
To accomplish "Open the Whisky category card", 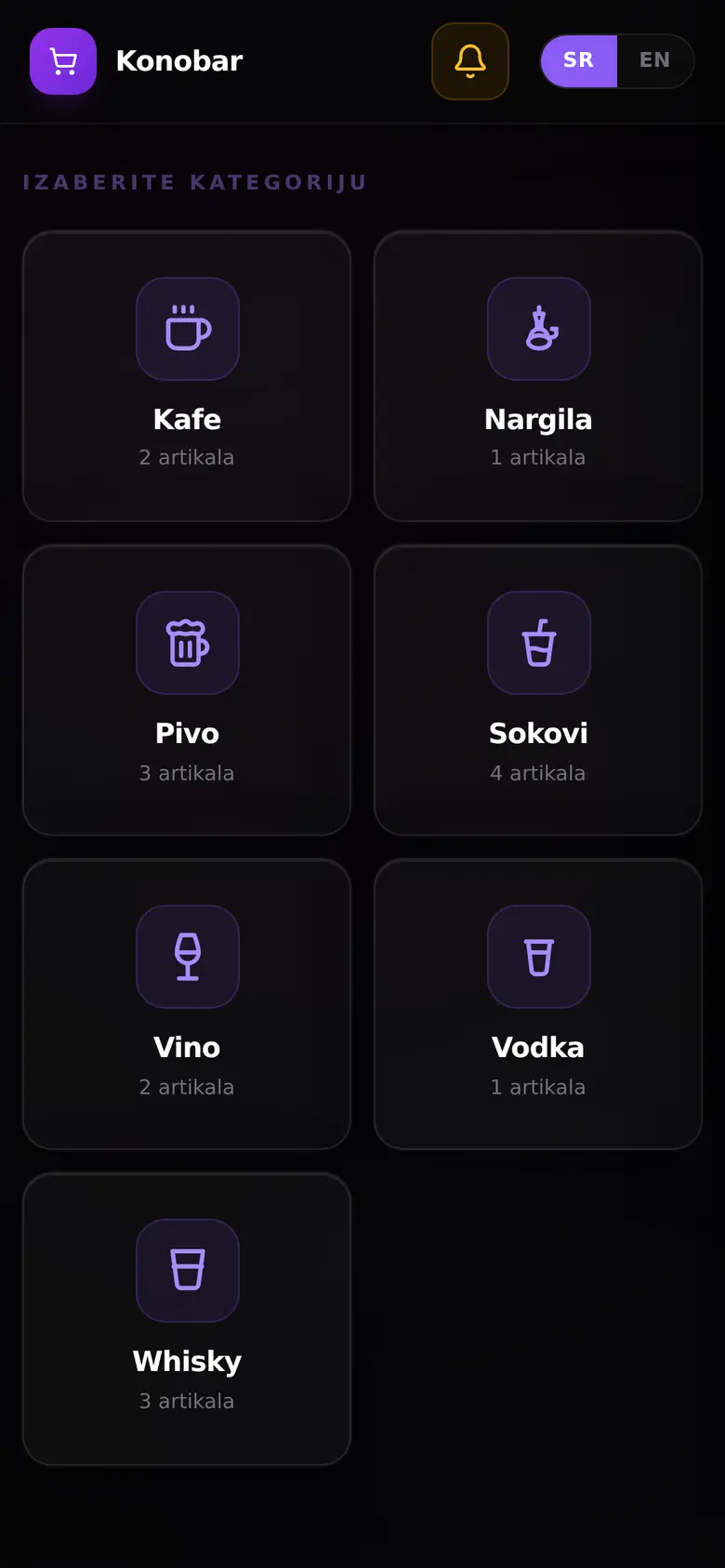I will tap(188, 1318).
